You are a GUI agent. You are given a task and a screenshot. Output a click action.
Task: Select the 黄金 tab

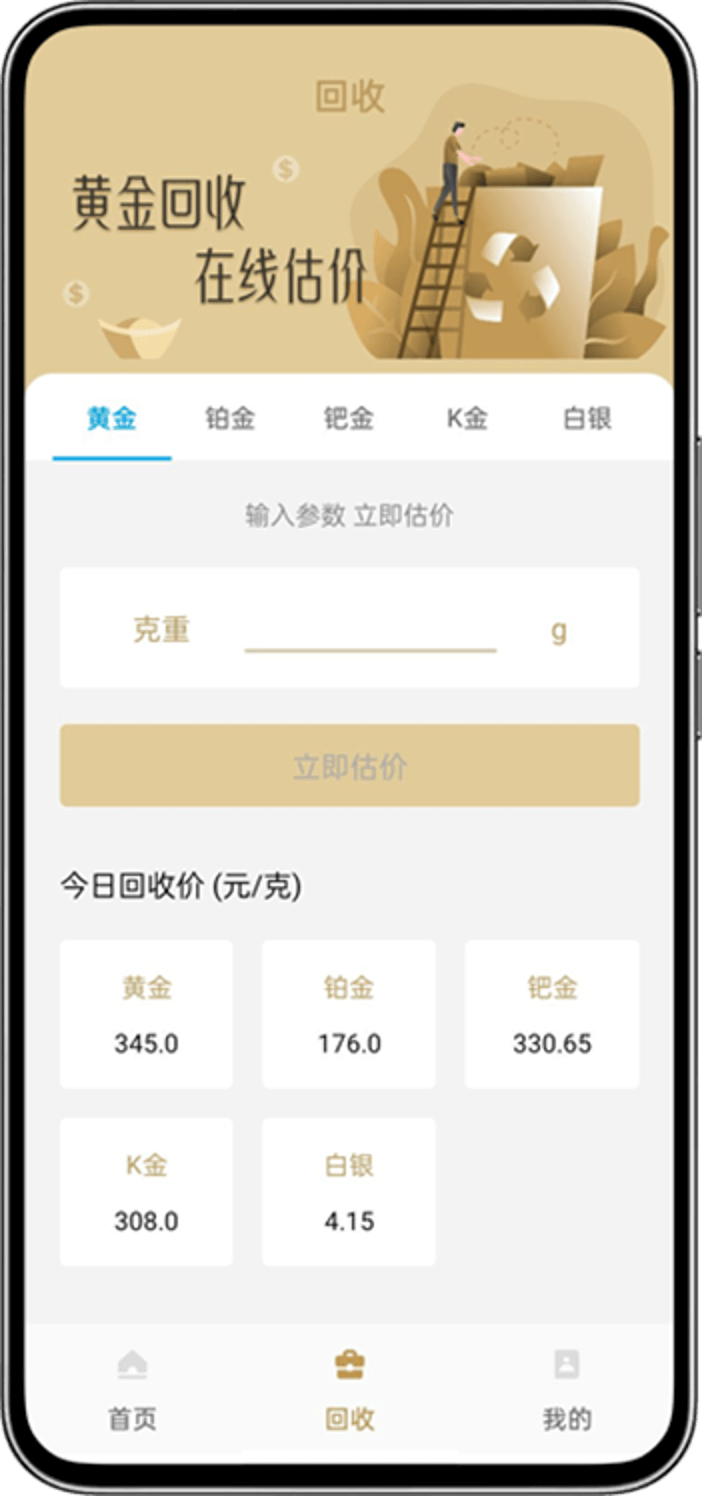pyautogui.click(x=111, y=419)
